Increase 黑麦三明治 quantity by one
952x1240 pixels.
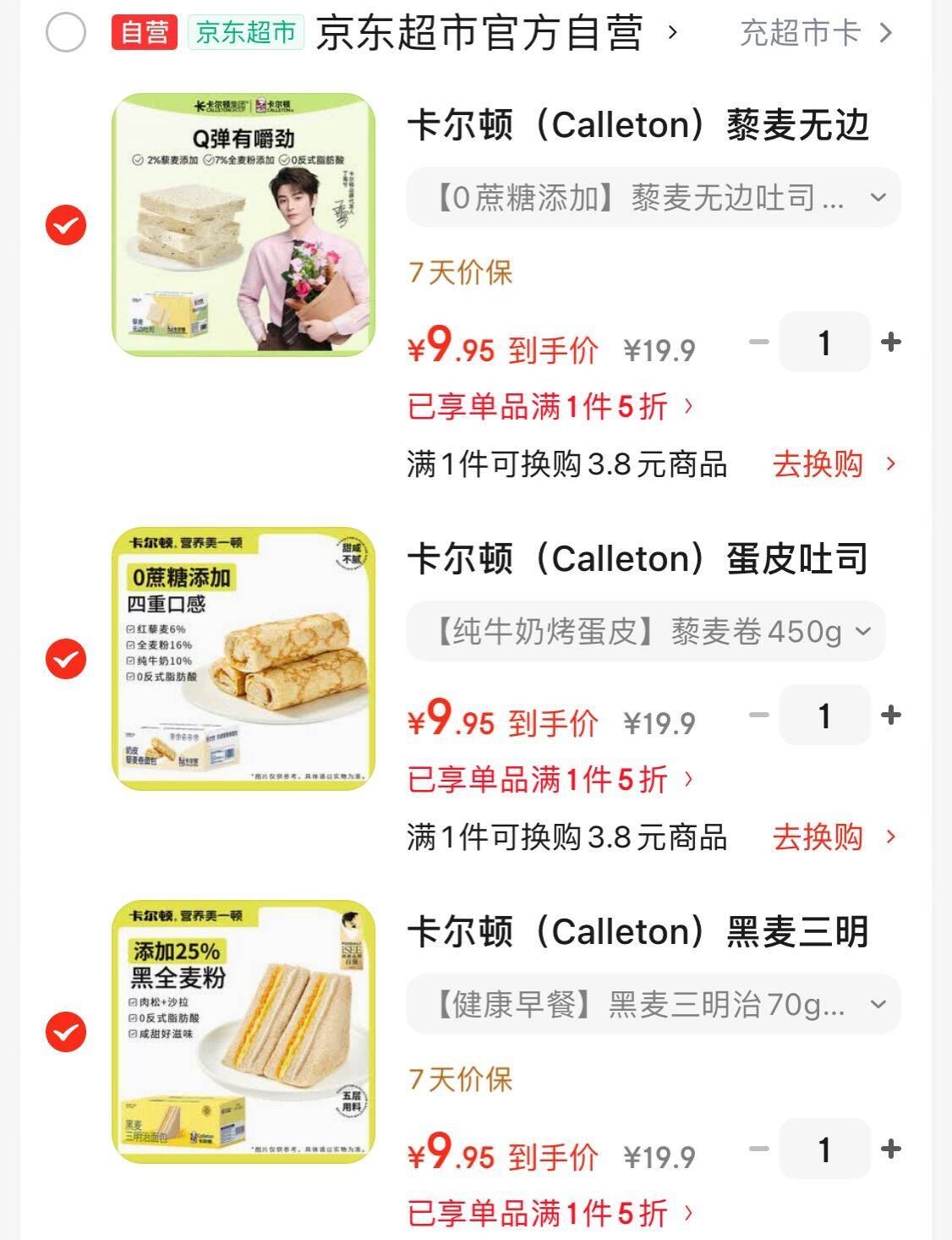(x=890, y=1149)
